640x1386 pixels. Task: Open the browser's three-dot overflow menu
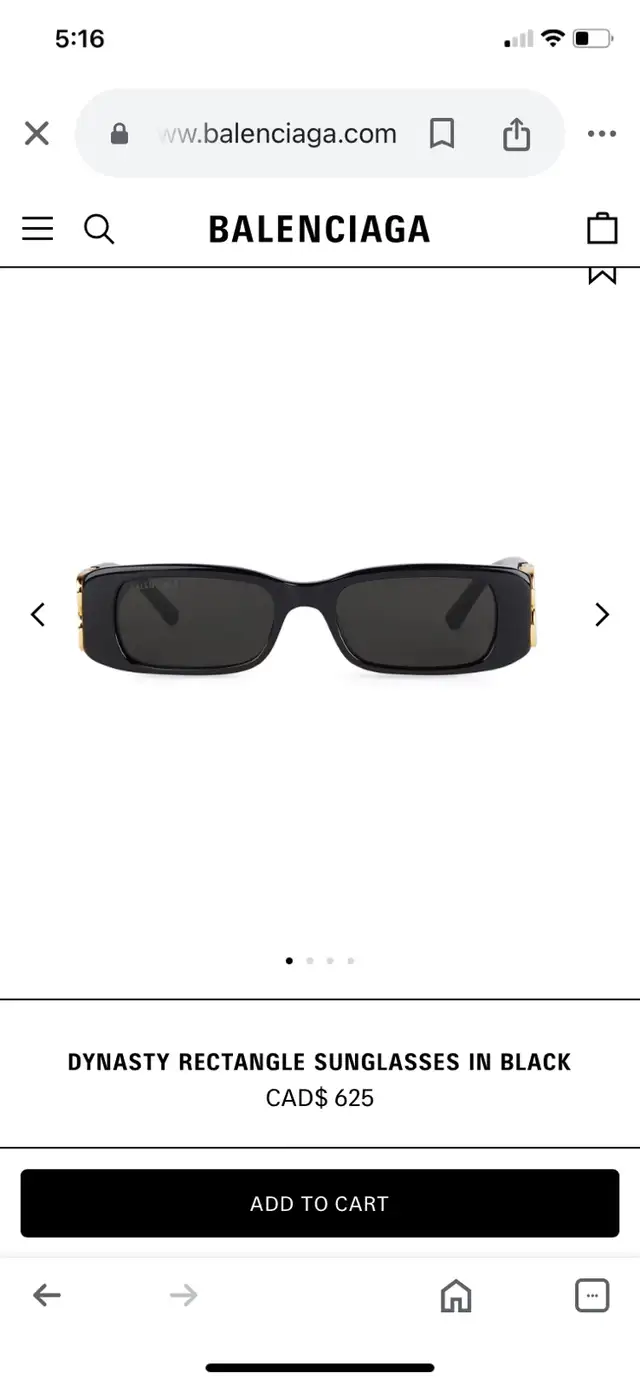(602, 133)
